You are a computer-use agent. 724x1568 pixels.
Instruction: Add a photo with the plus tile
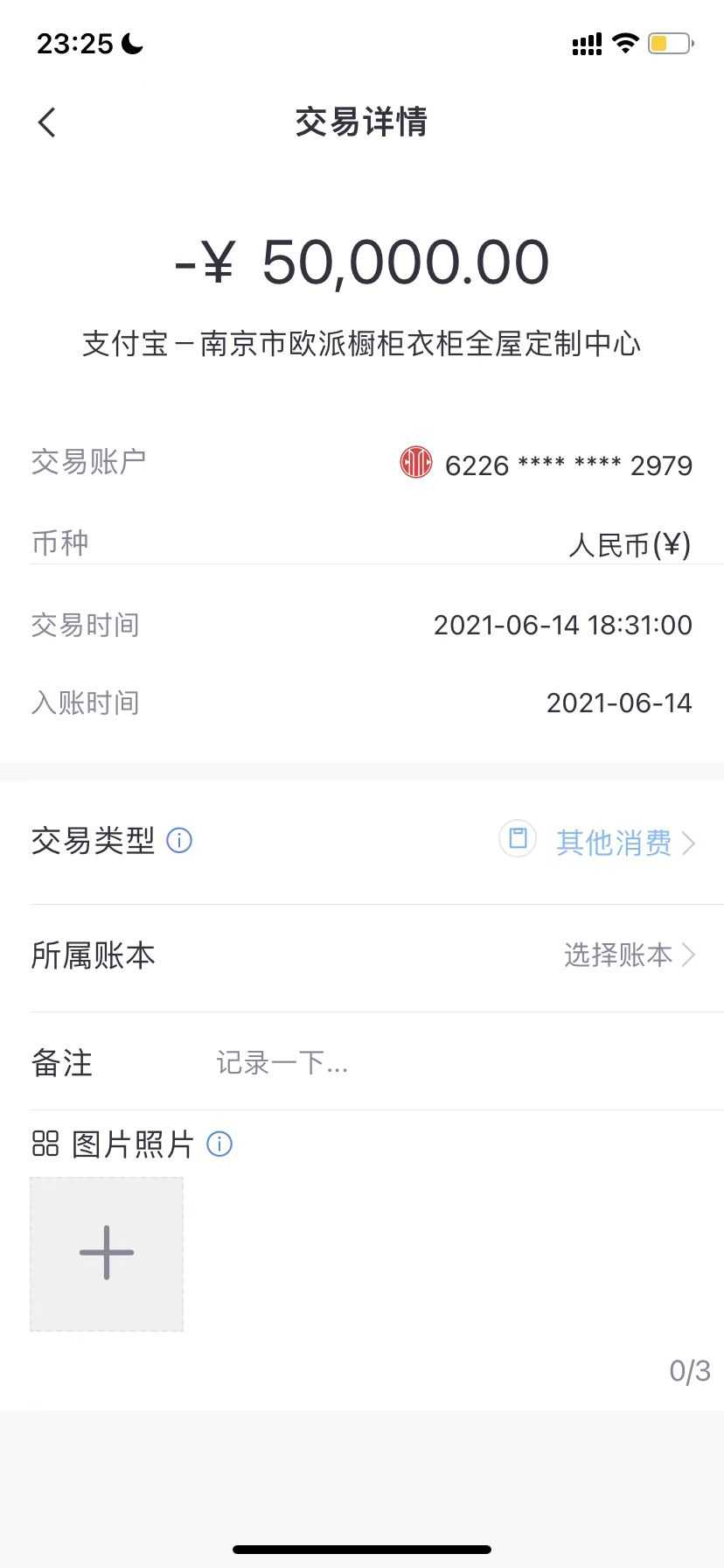pyautogui.click(x=107, y=1253)
